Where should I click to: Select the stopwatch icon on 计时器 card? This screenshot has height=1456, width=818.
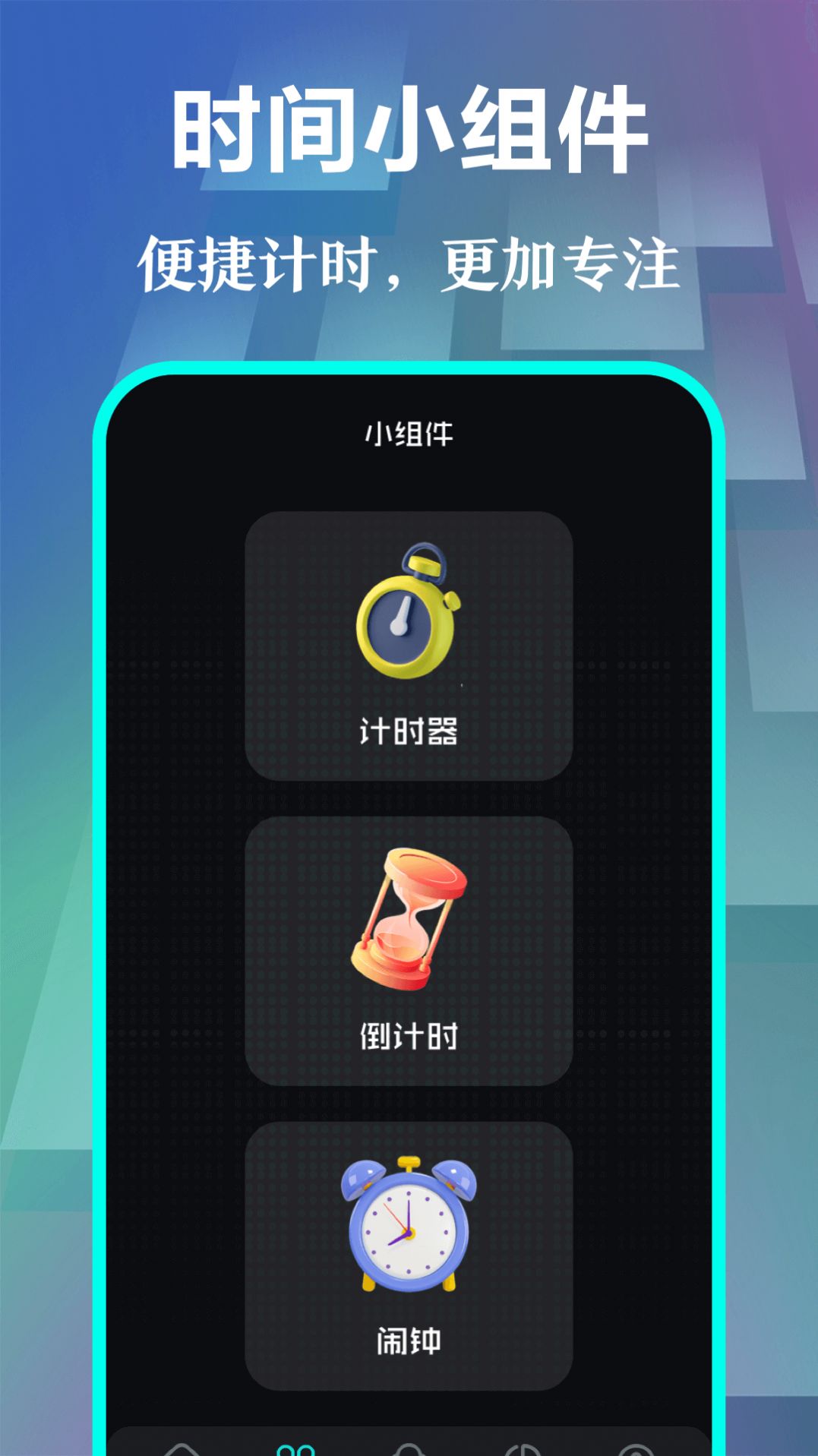409,615
